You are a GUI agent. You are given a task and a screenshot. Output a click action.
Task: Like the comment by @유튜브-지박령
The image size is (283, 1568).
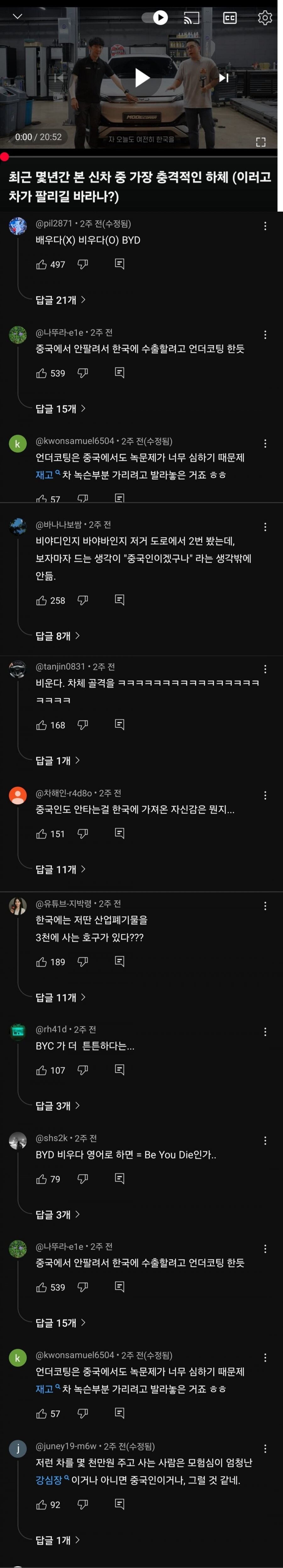[42, 962]
